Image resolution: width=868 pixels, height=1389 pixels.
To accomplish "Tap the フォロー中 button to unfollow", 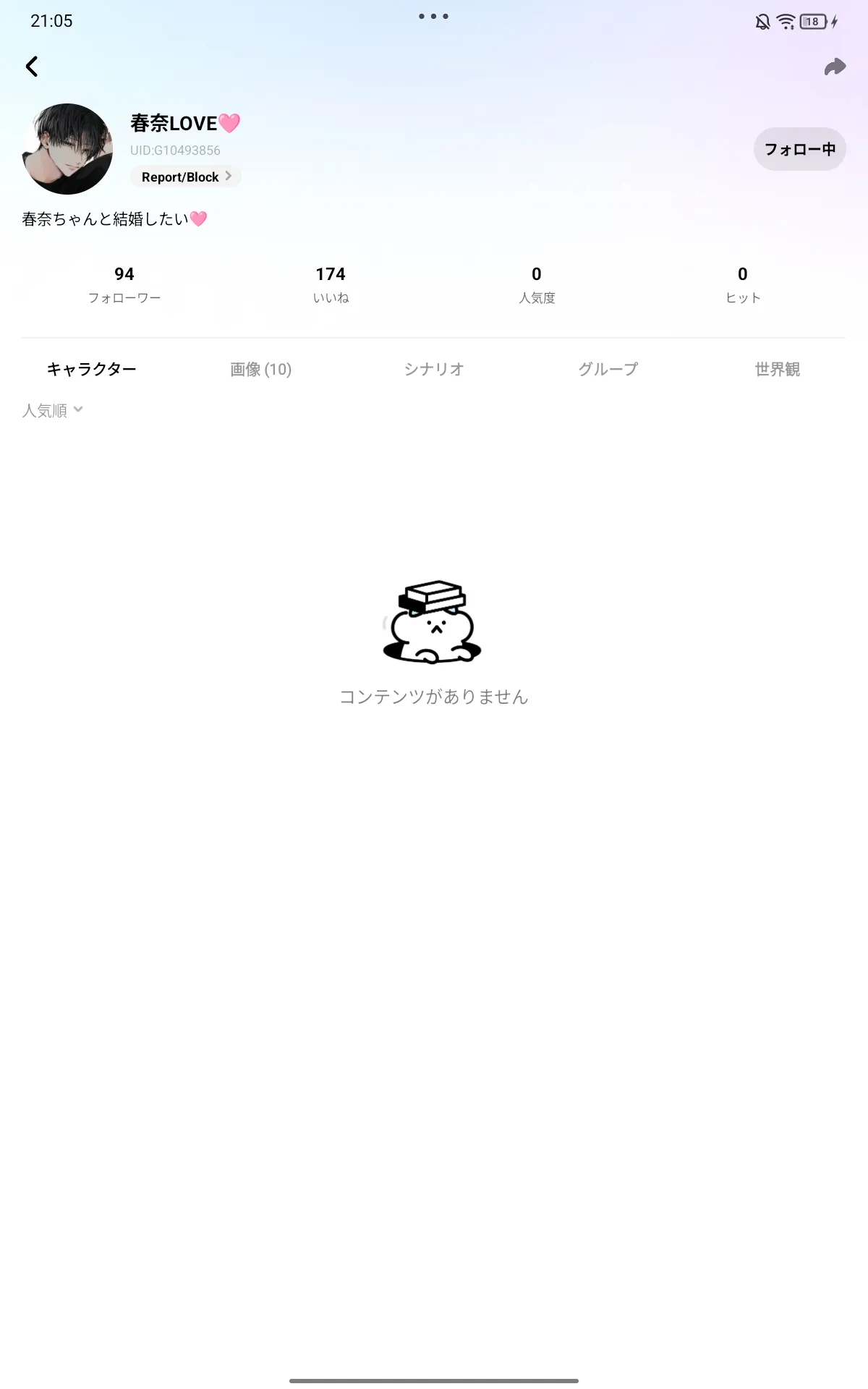I will click(x=799, y=149).
